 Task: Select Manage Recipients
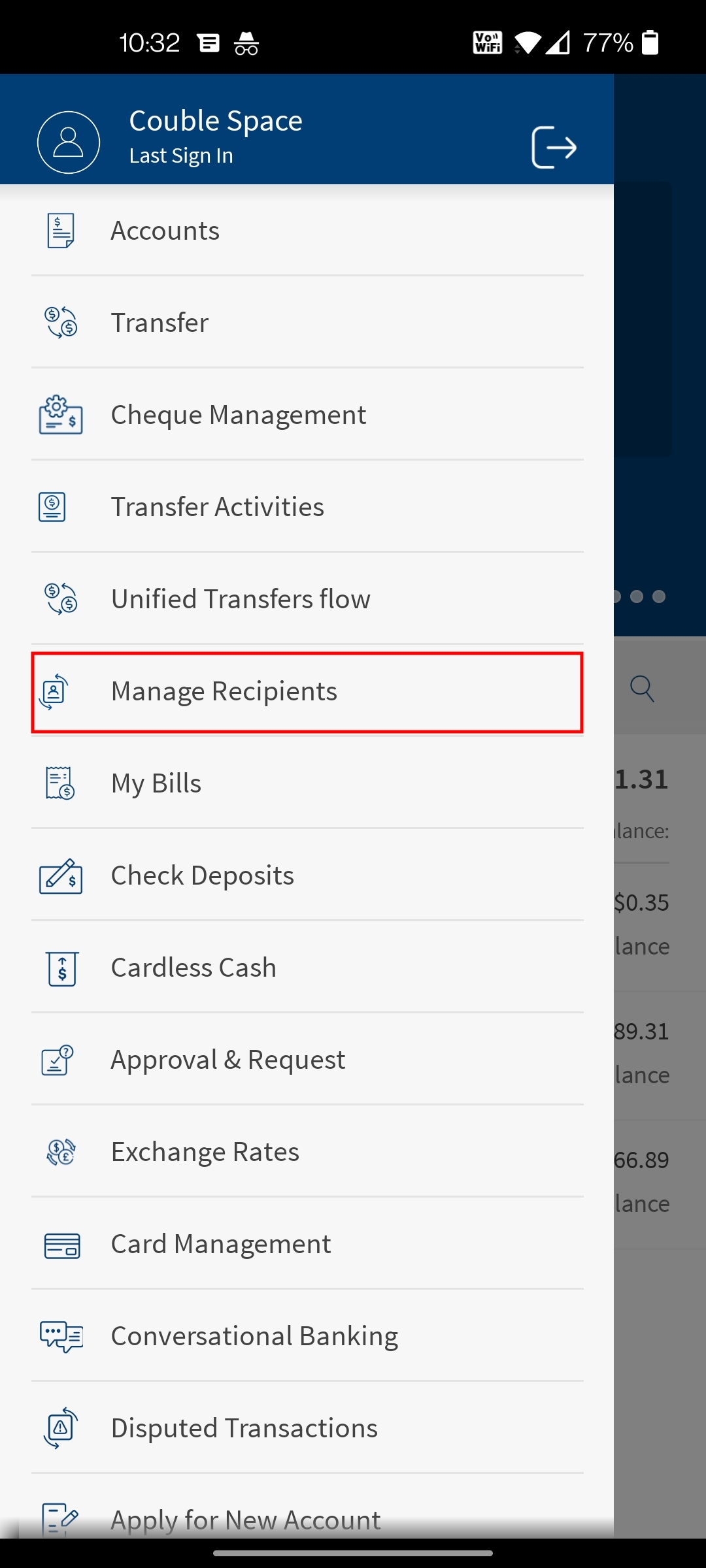point(307,692)
